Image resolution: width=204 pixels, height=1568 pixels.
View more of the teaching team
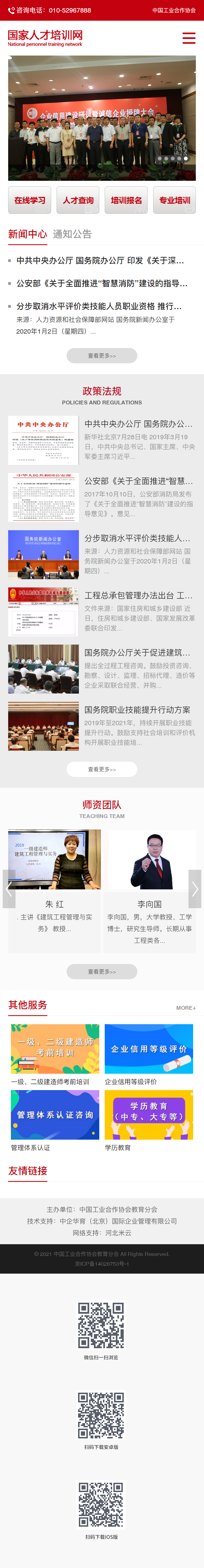tap(101, 971)
